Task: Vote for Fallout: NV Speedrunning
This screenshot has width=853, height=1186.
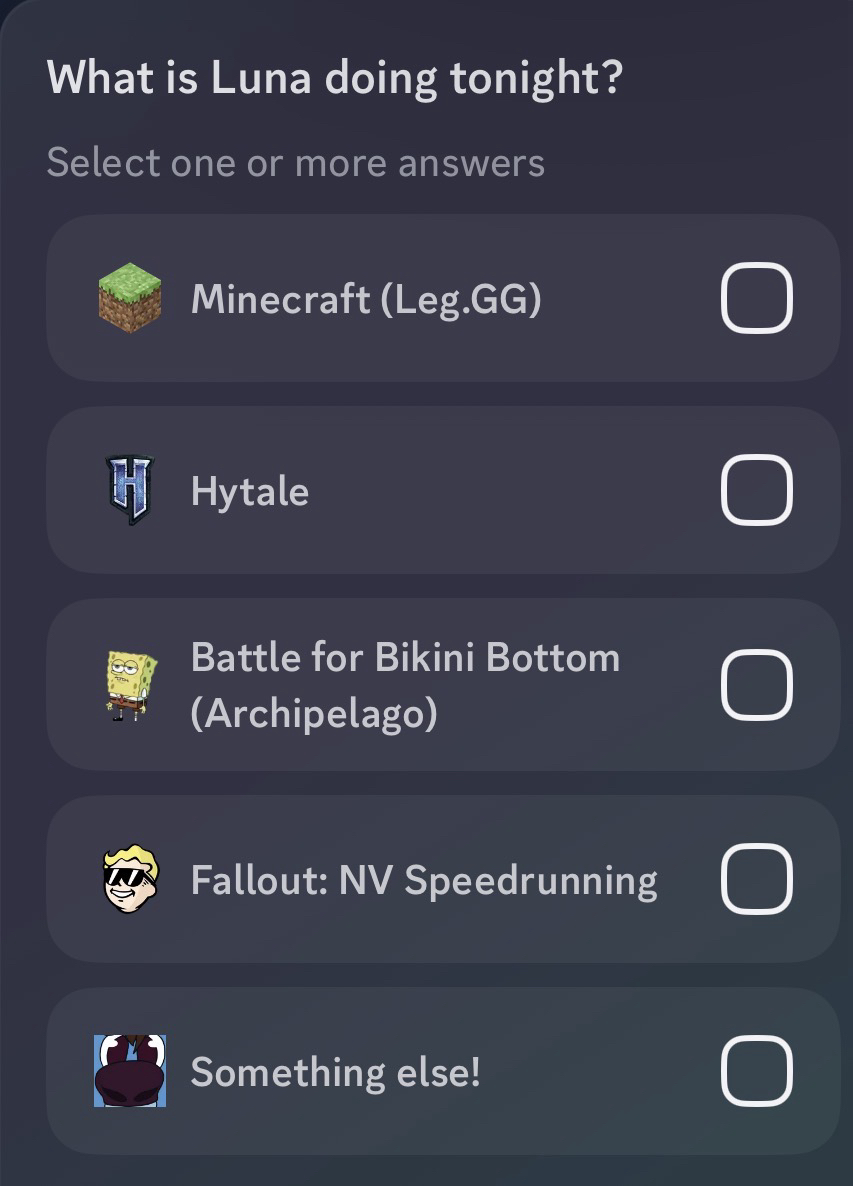Action: pos(756,879)
